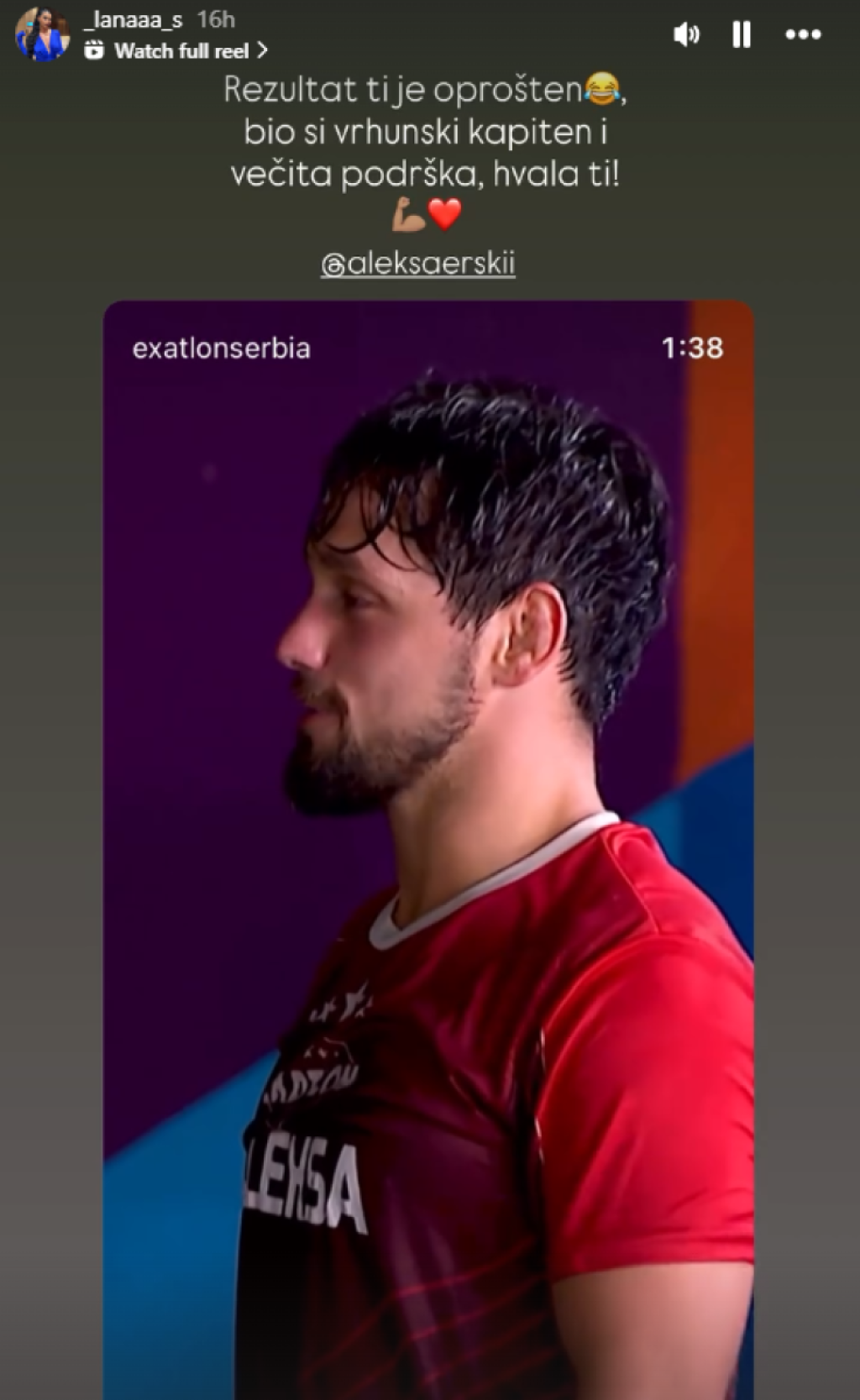Open the _lanaaa_s username
Screen dimensions: 860x1400
tap(134, 19)
